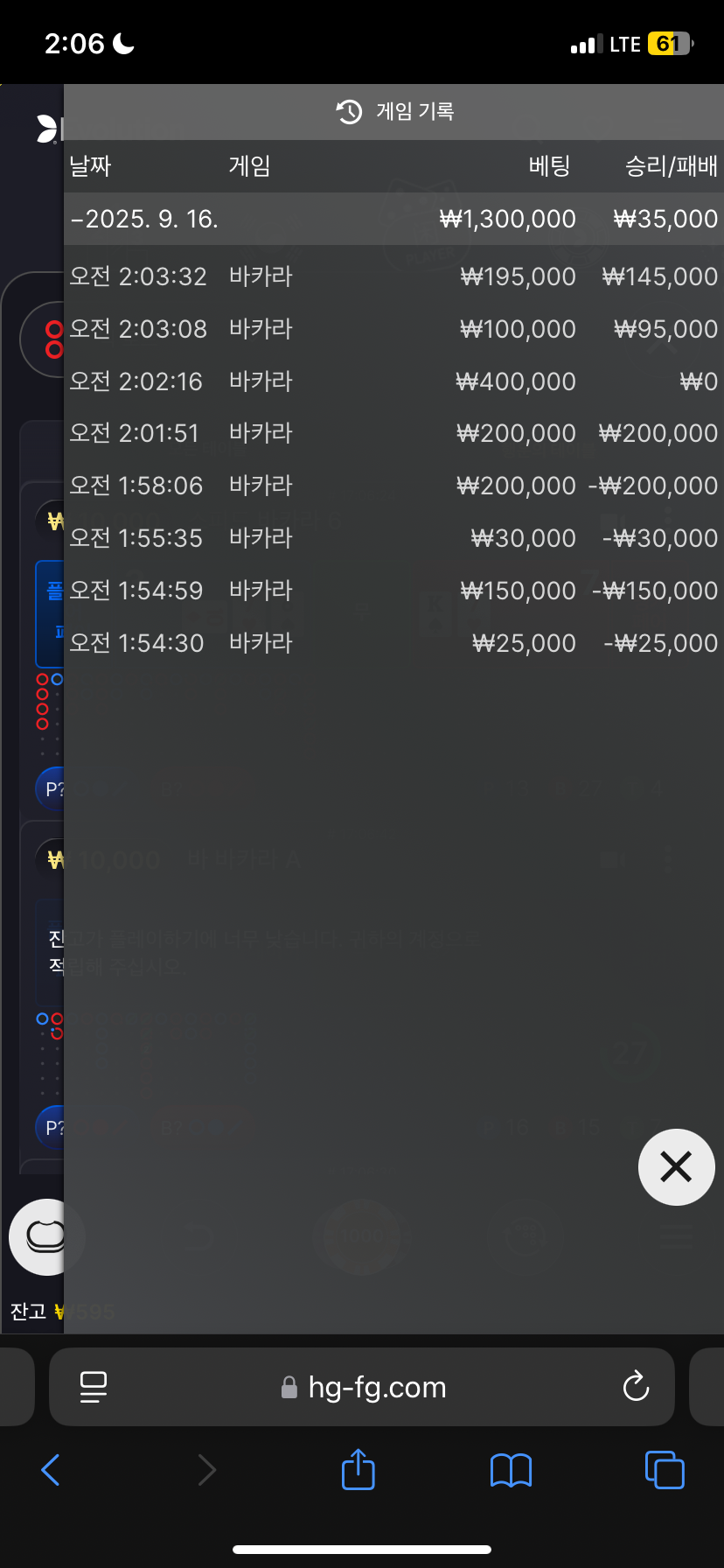Image resolution: width=724 pixels, height=1568 pixels.
Task: Reload the page in Safari
Action: (x=636, y=1386)
